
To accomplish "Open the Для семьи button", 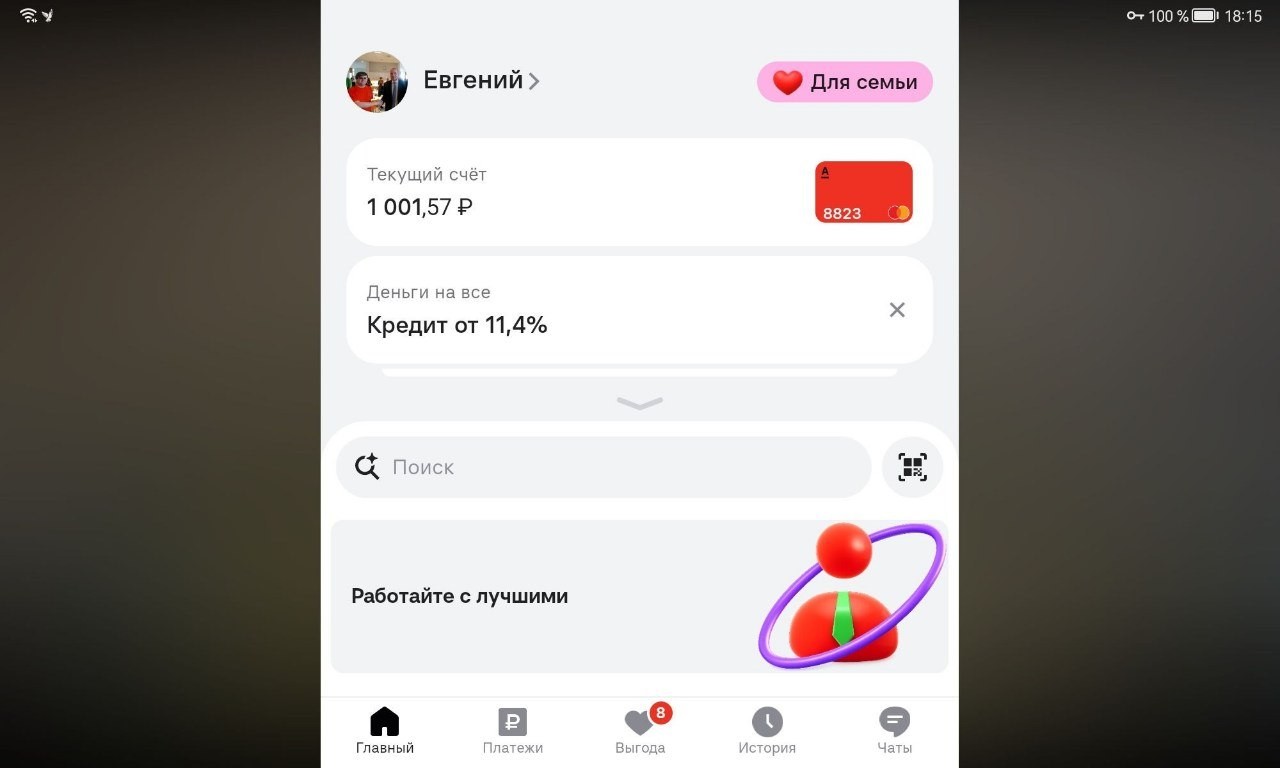I will point(844,82).
